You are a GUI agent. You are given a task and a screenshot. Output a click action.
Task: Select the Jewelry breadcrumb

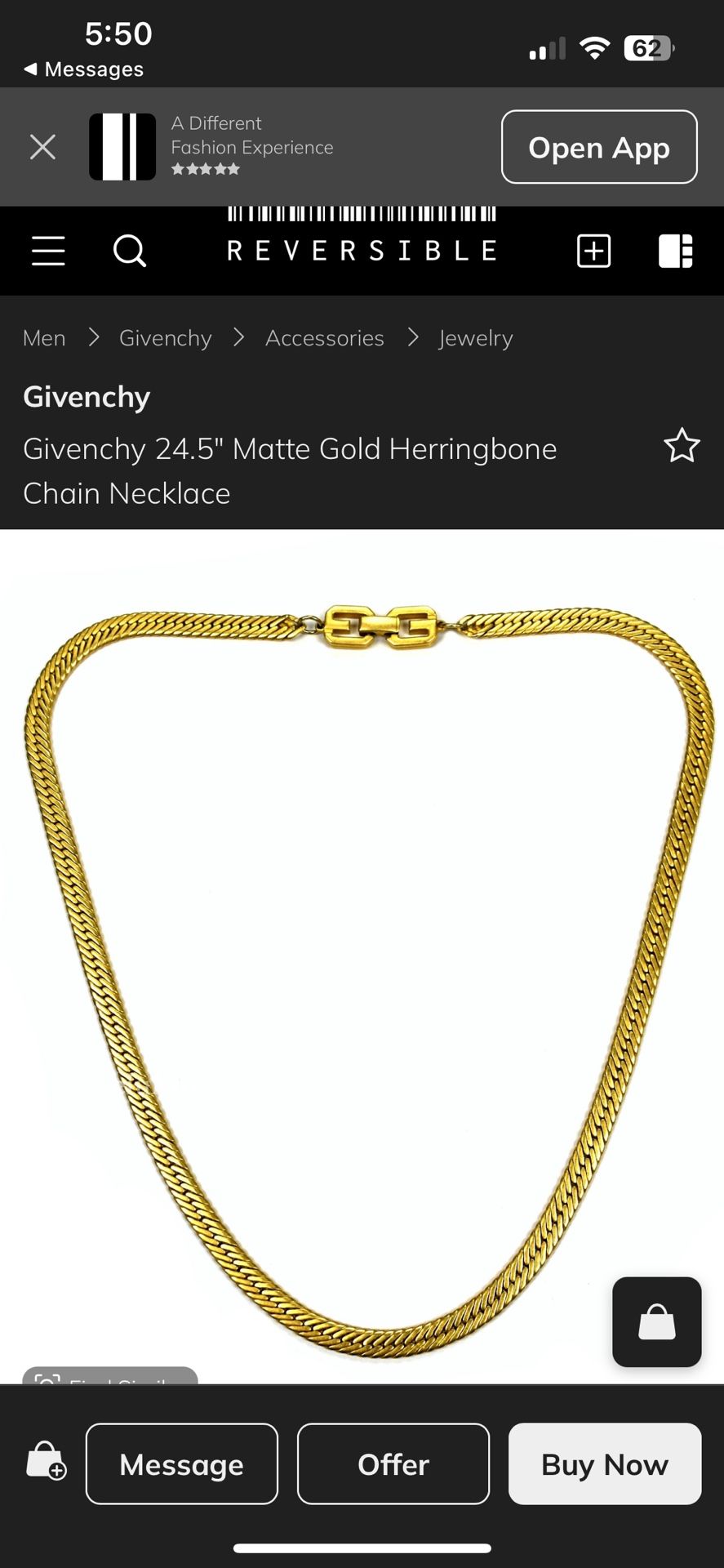point(476,338)
